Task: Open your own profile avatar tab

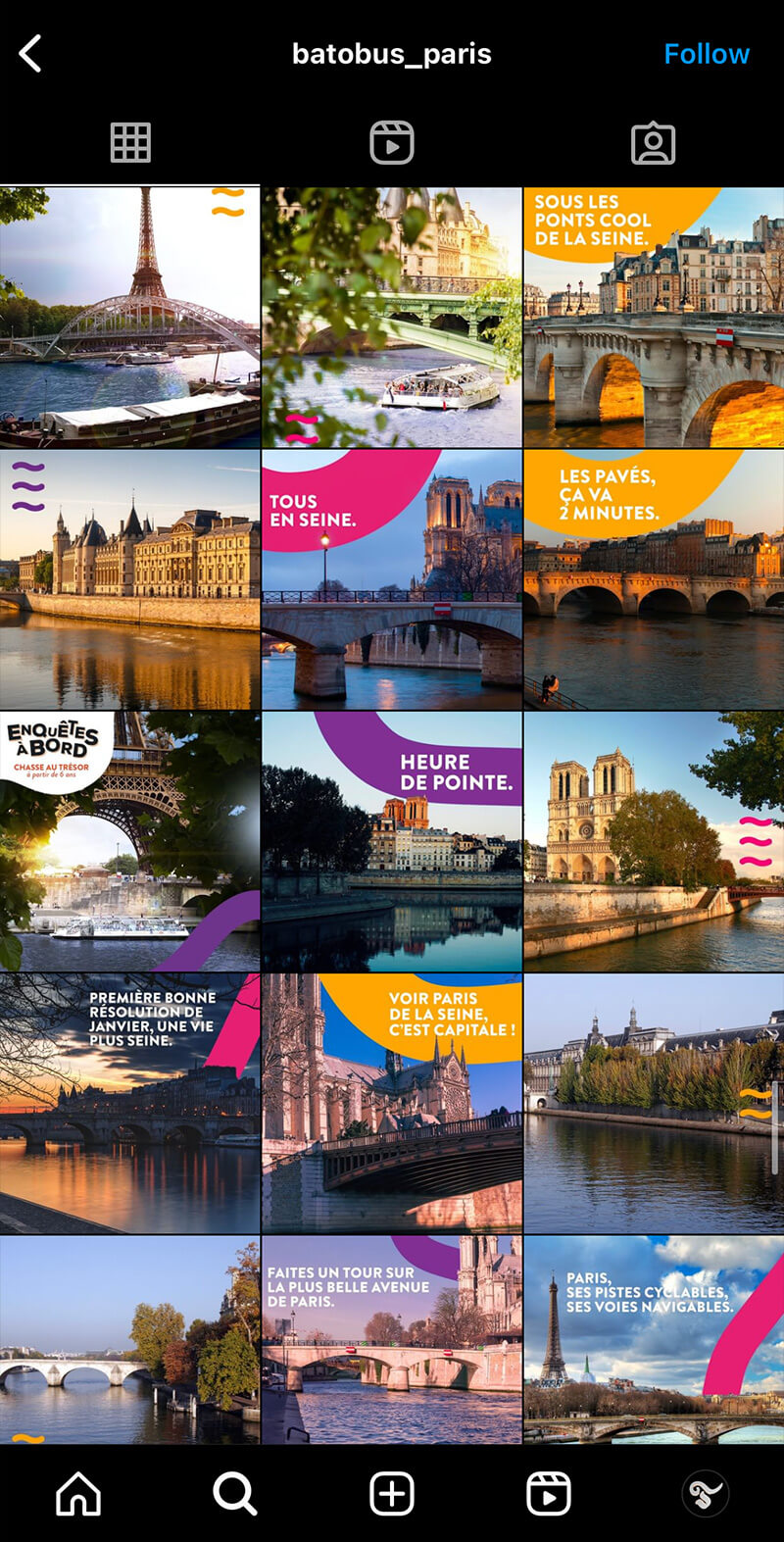Action: (x=705, y=1494)
